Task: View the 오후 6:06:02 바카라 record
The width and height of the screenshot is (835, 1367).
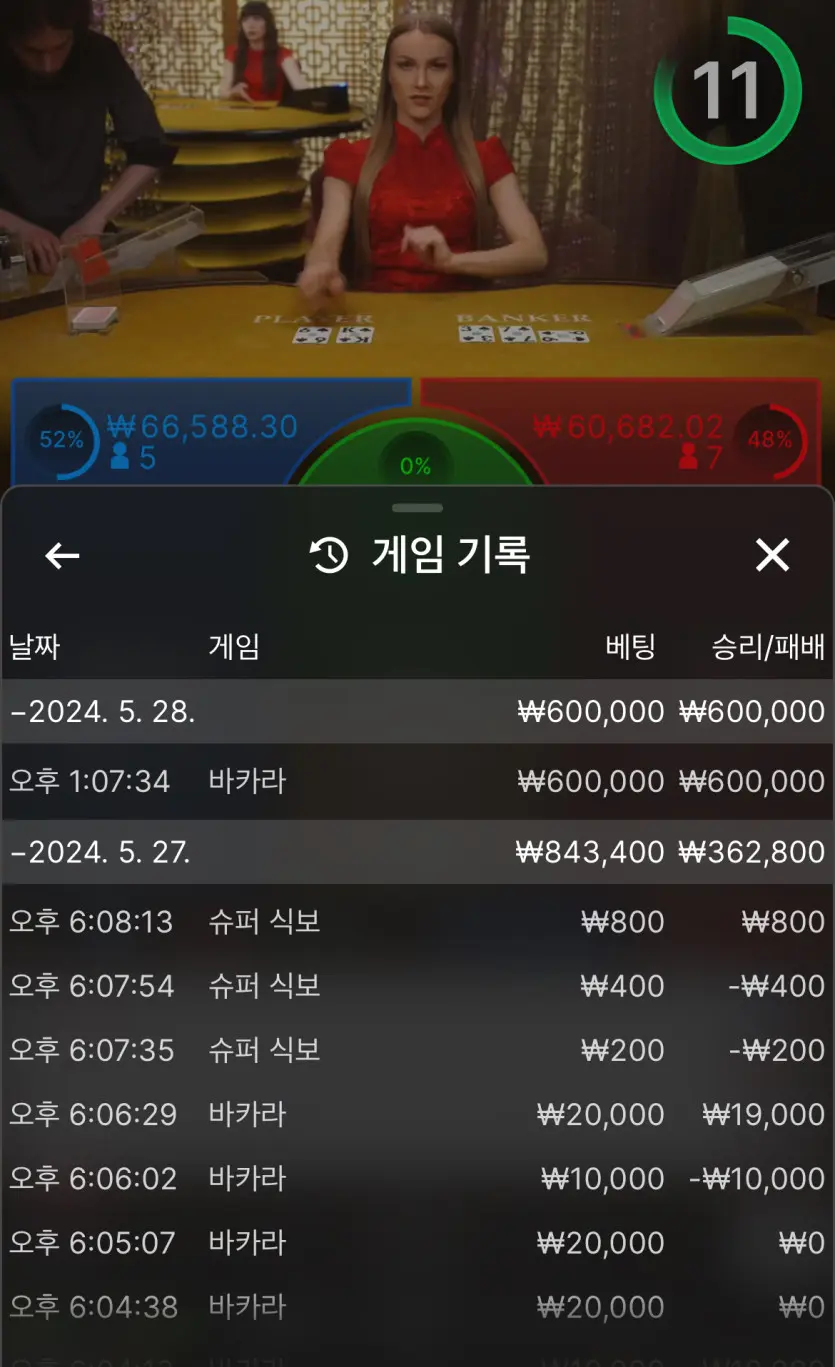Action: pyautogui.click(x=417, y=1178)
